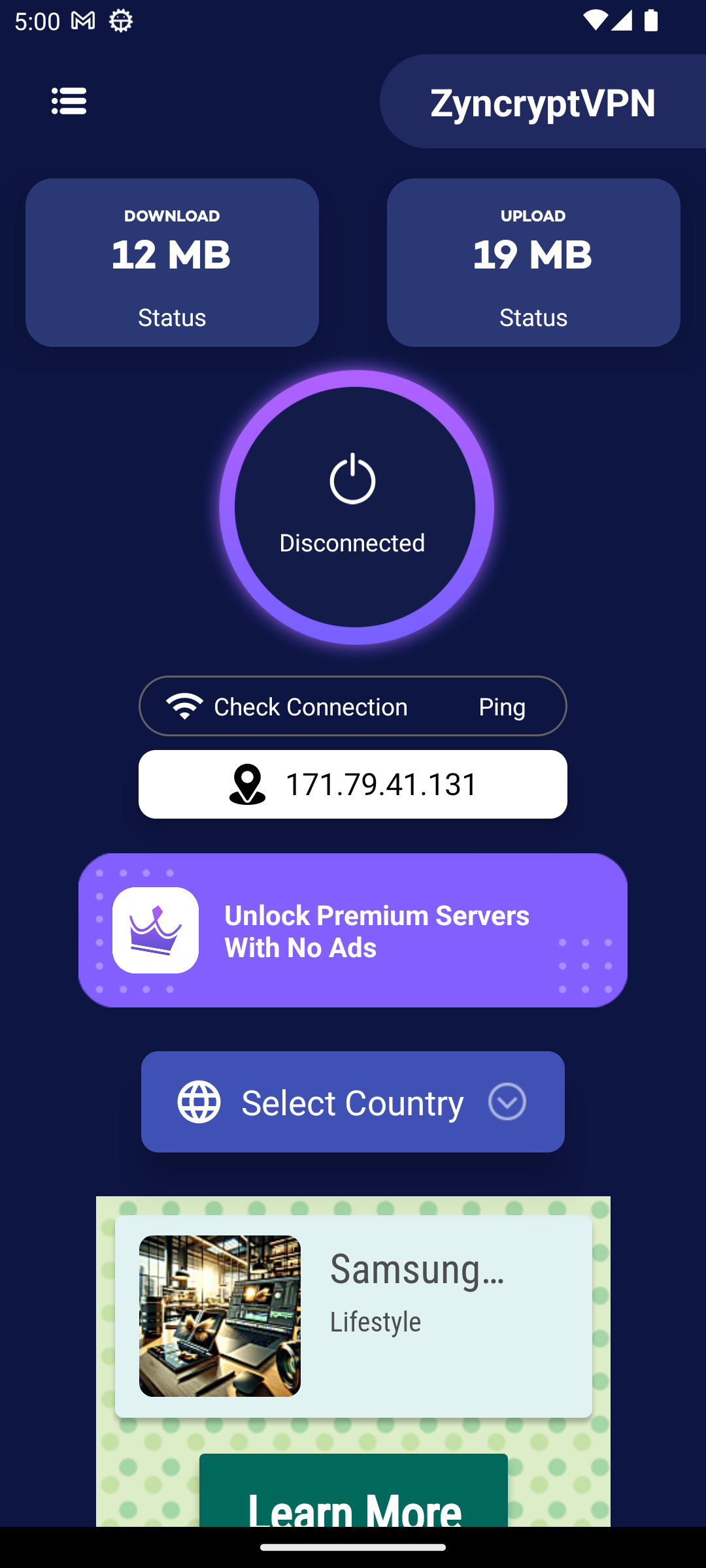Tap Check Connection to verify network
Image resolution: width=706 pixels, height=1568 pixels.
coord(310,706)
